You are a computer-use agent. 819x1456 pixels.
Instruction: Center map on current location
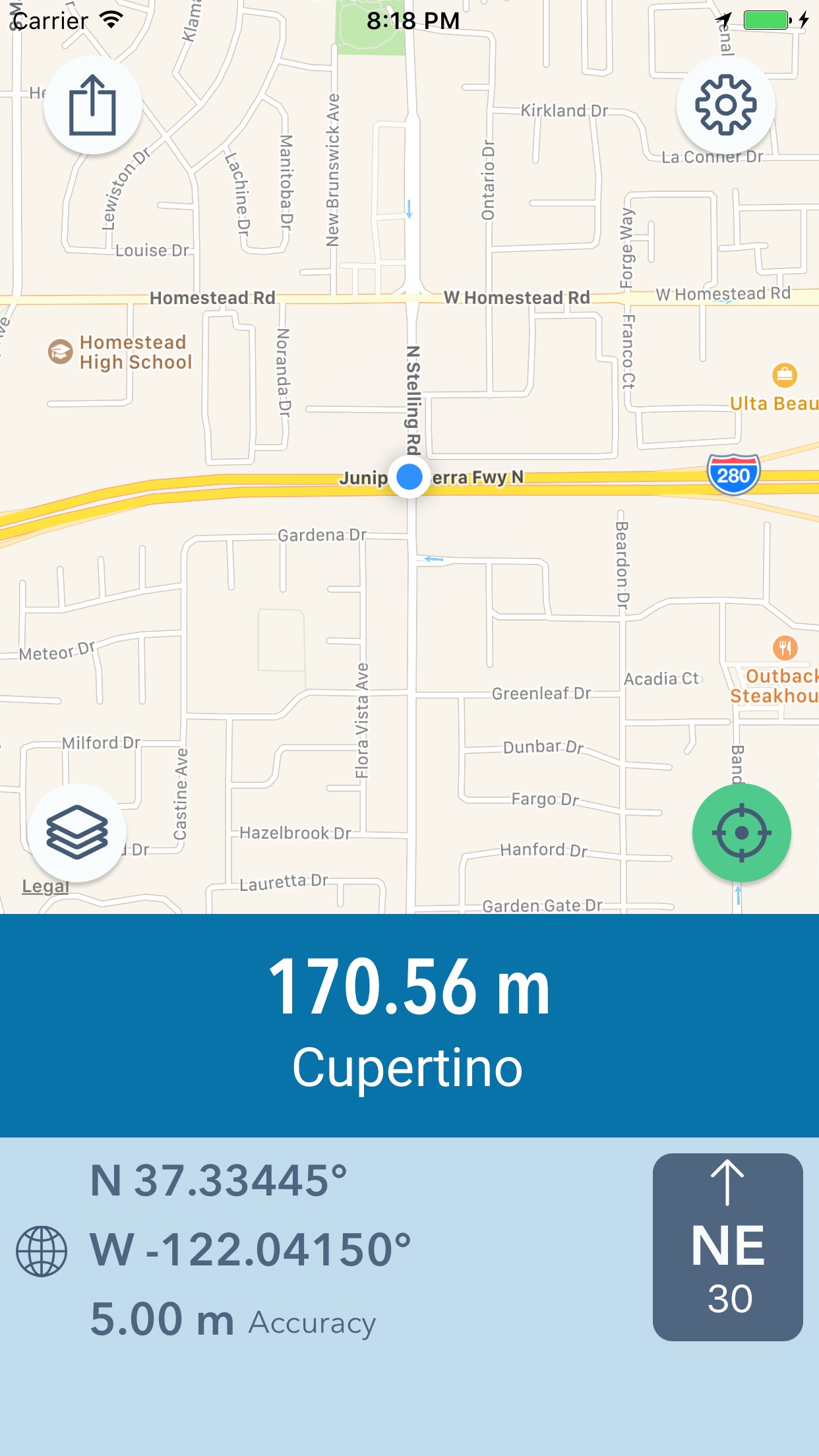coord(741,832)
